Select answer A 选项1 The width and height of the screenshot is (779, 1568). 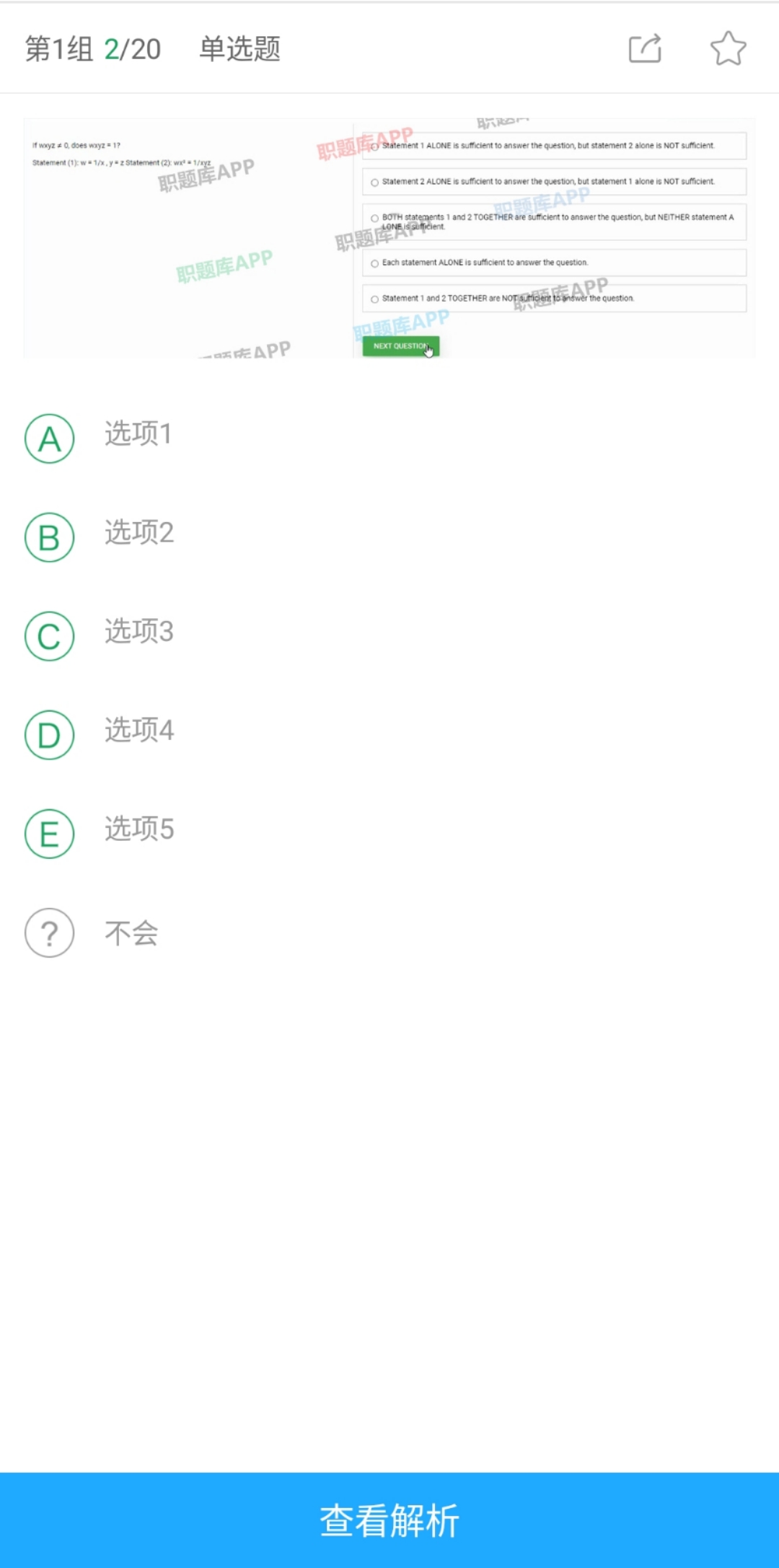point(50,439)
